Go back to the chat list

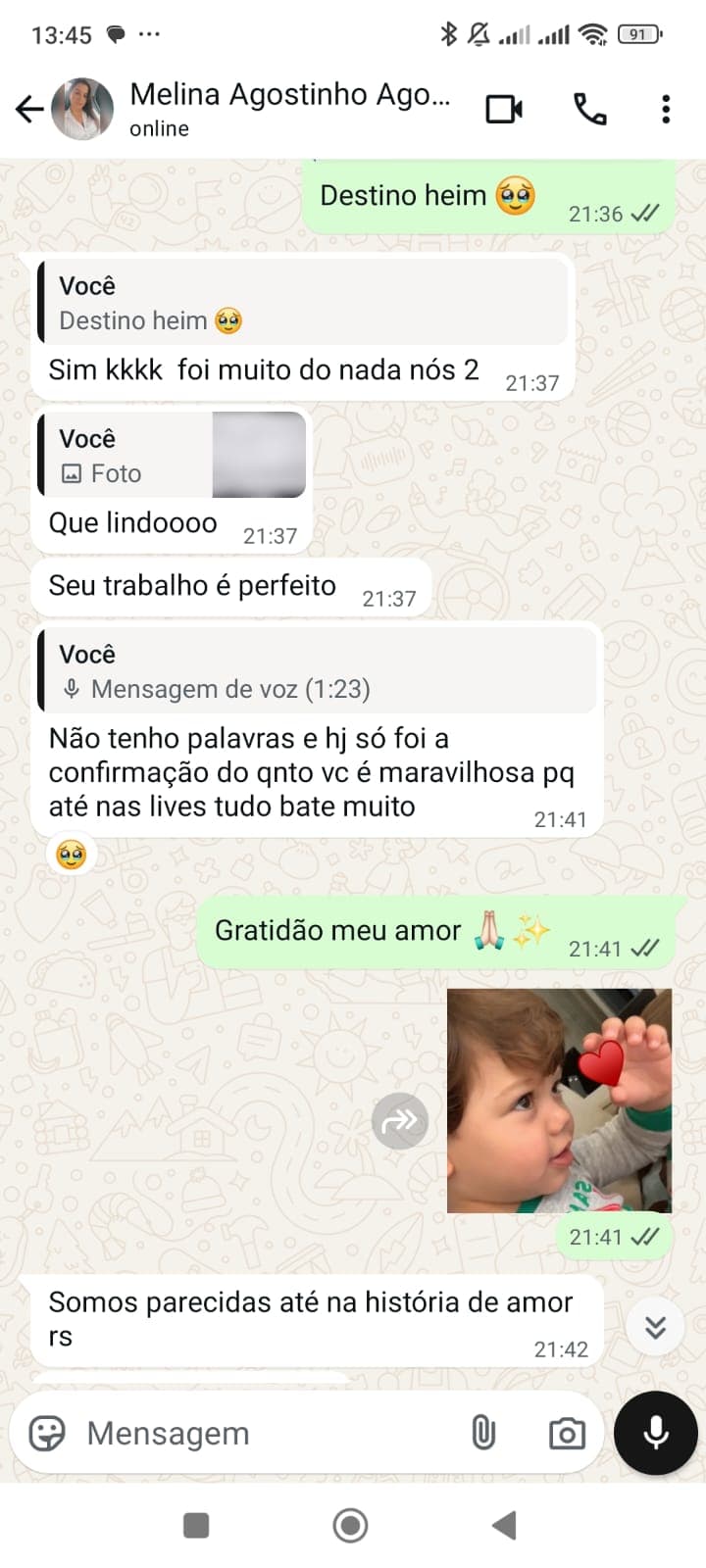pyautogui.click(x=29, y=109)
